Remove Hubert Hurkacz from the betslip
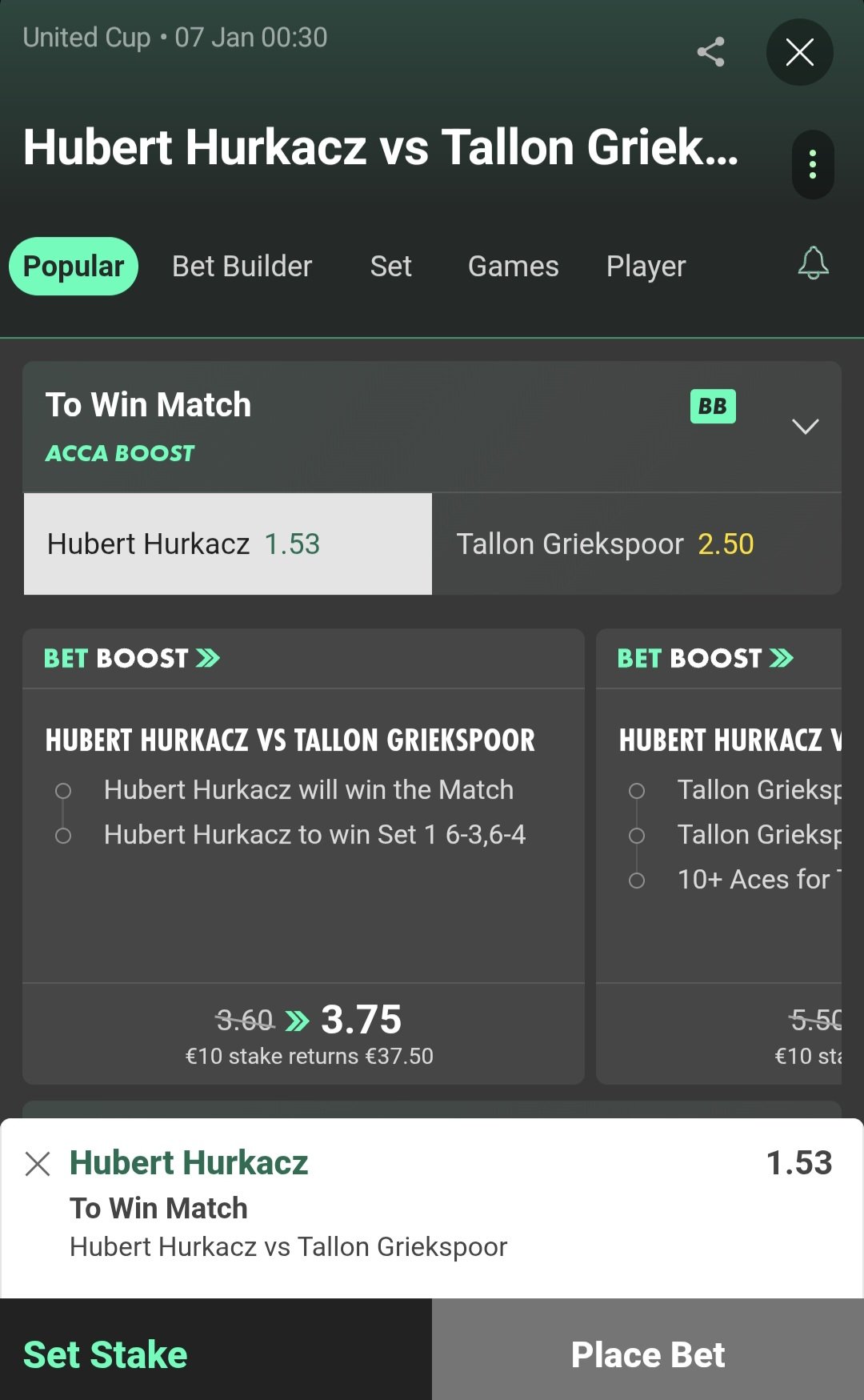The width and height of the screenshot is (864, 1400). (x=38, y=1164)
